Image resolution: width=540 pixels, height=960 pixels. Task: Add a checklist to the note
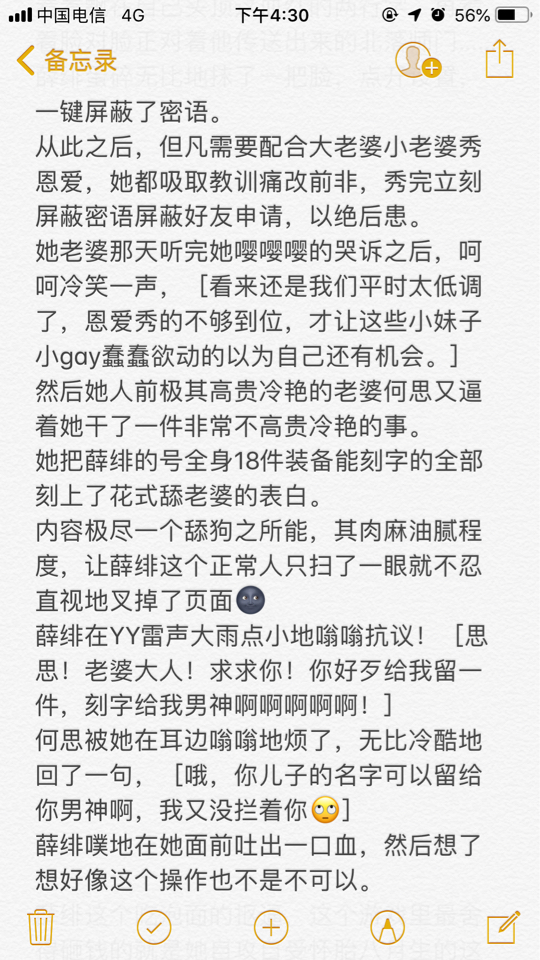pos(154,928)
